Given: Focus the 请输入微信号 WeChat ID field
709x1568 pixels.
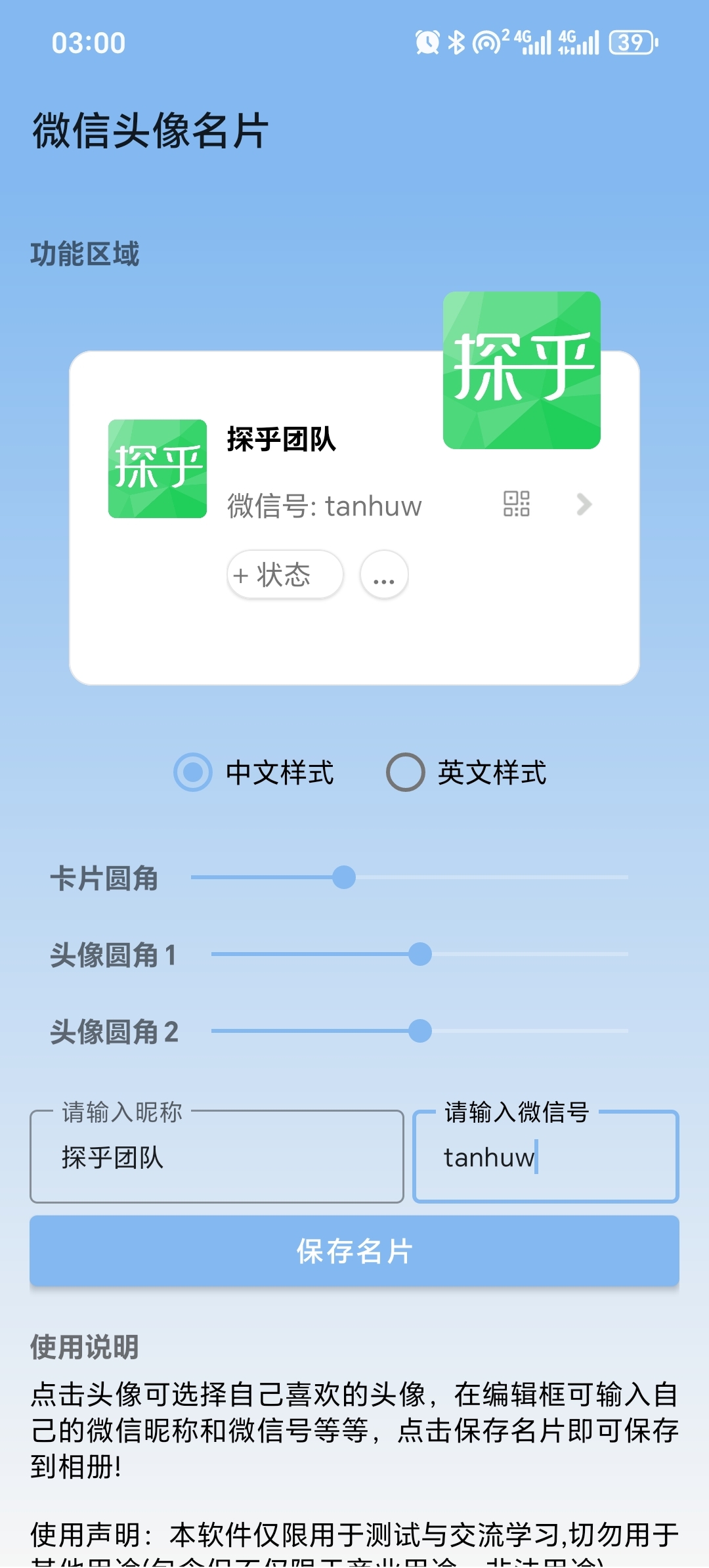Looking at the screenshot, I should click(545, 1157).
